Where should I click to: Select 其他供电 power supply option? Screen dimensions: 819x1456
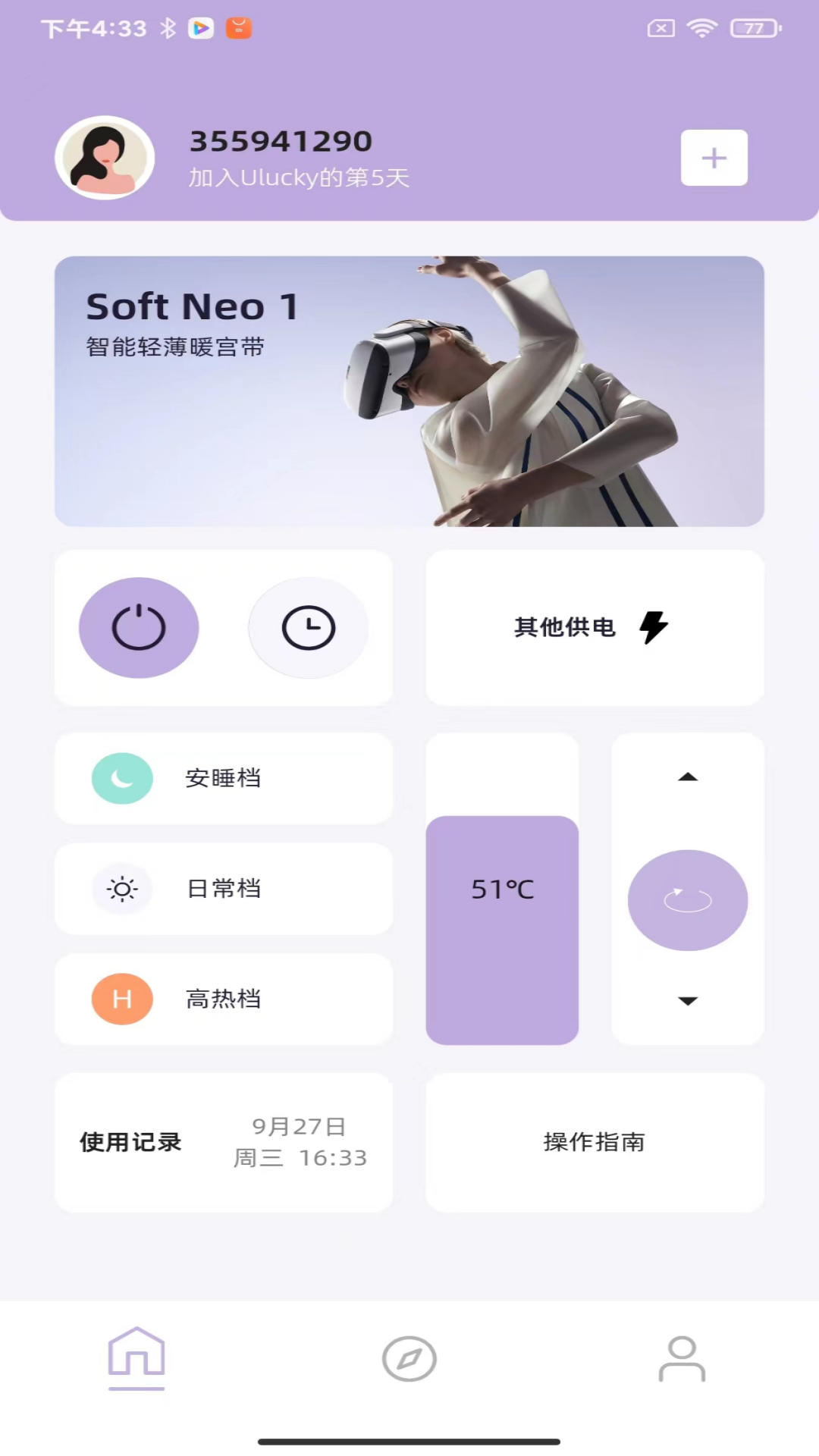tap(595, 628)
